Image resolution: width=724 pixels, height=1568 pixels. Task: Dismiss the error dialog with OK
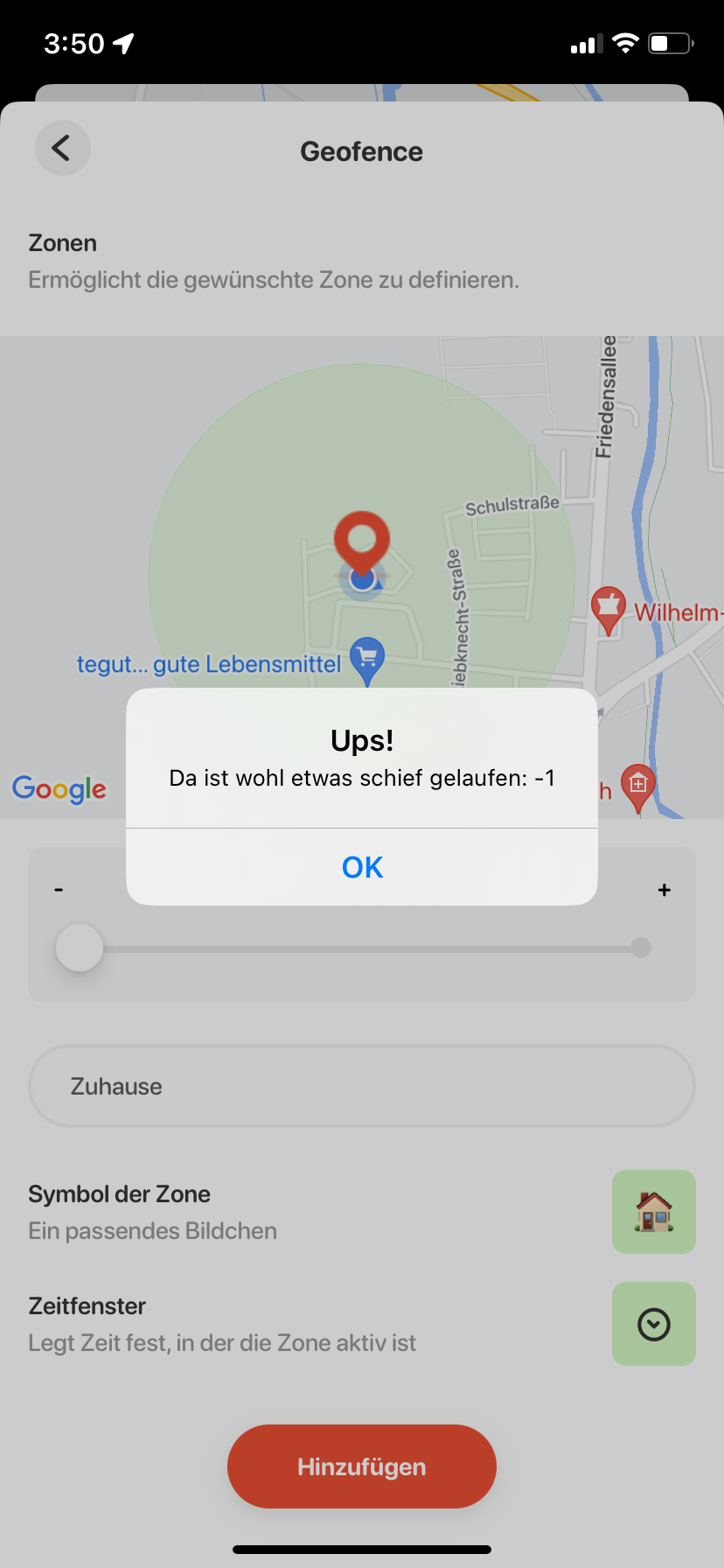click(362, 867)
